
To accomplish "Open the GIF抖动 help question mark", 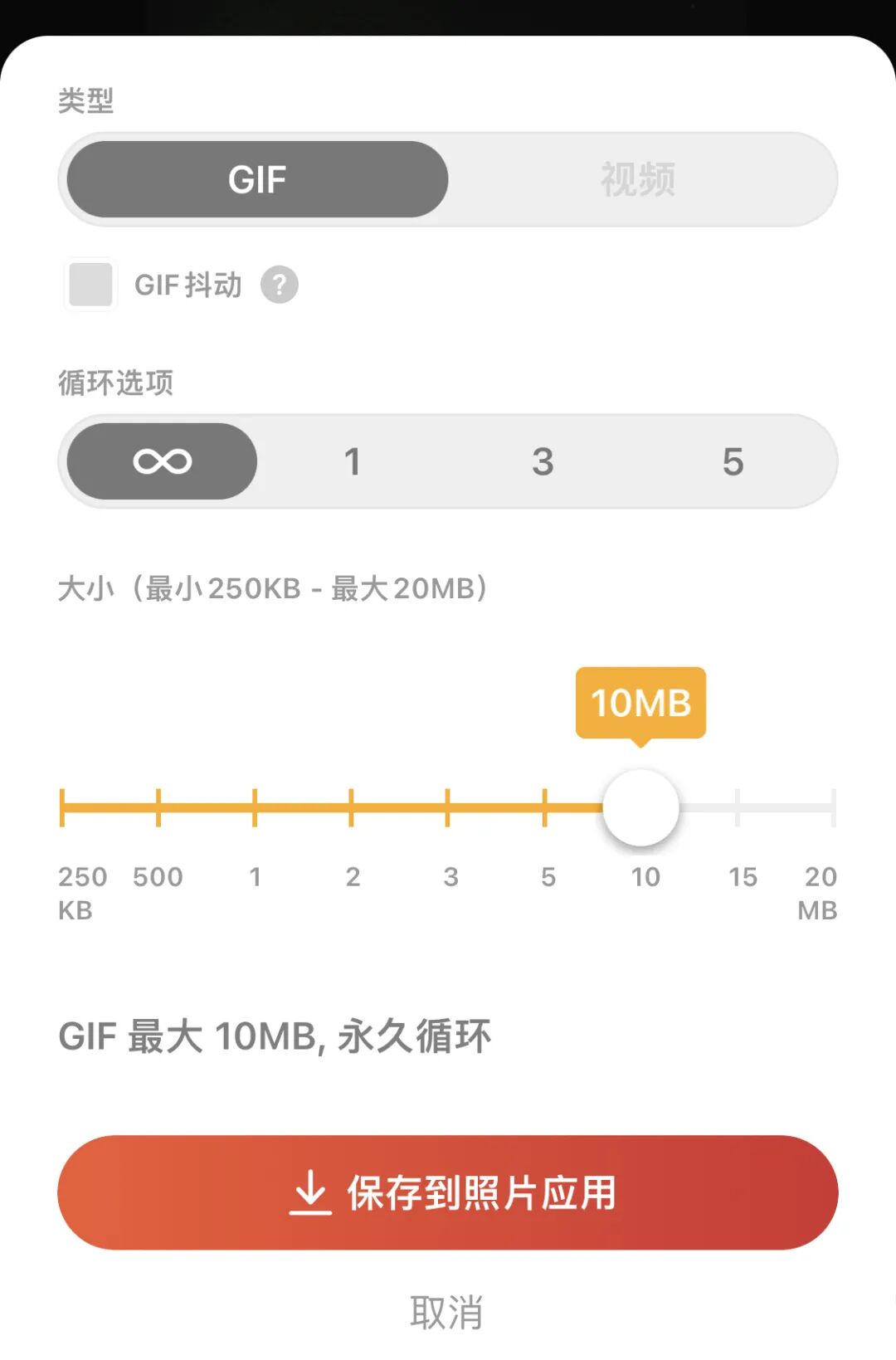I will 280,285.
